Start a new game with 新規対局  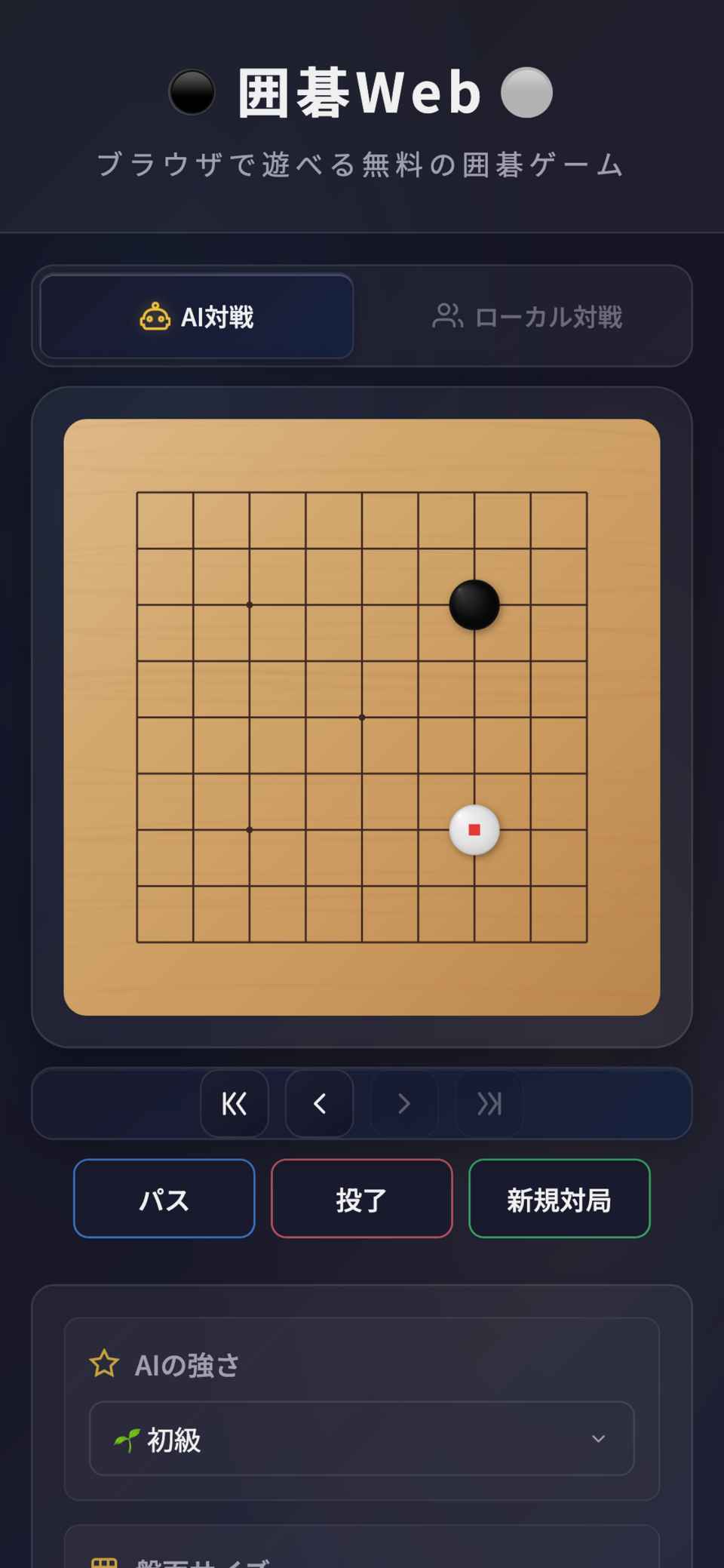point(559,1198)
